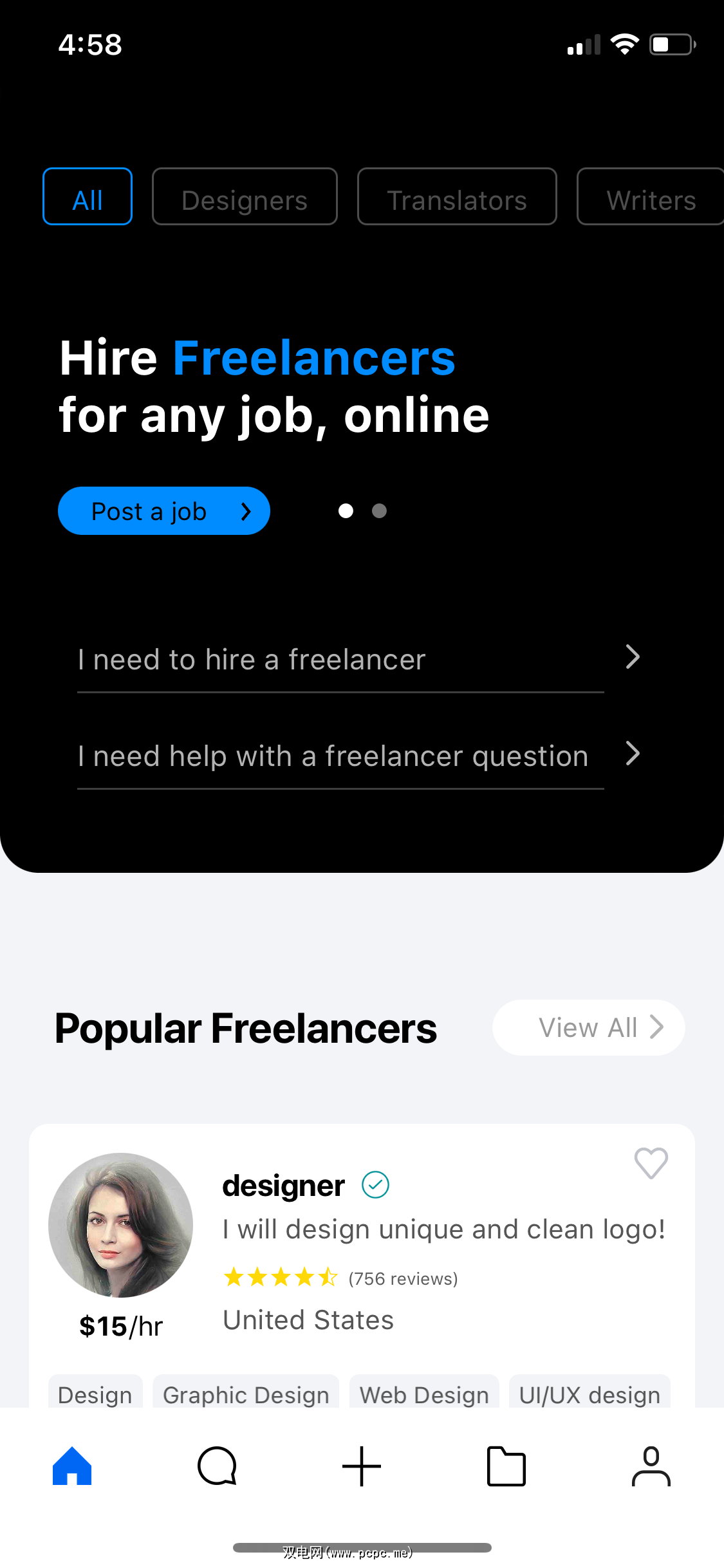Tap the plus tab to create
Image resolution: width=724 pixels, height=1568 pixels.
(362, 1466)
